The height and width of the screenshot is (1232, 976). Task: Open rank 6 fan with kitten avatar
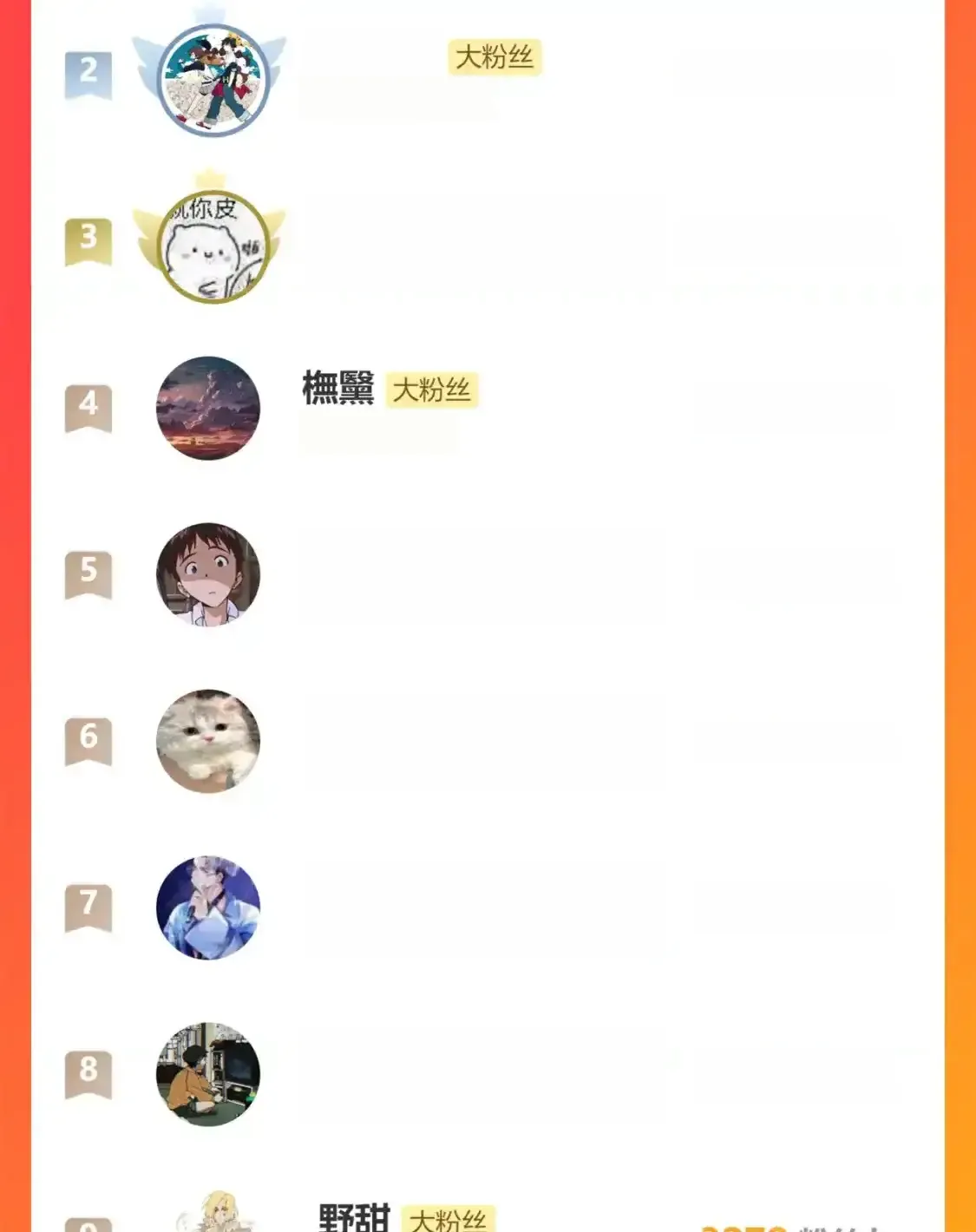208,741
